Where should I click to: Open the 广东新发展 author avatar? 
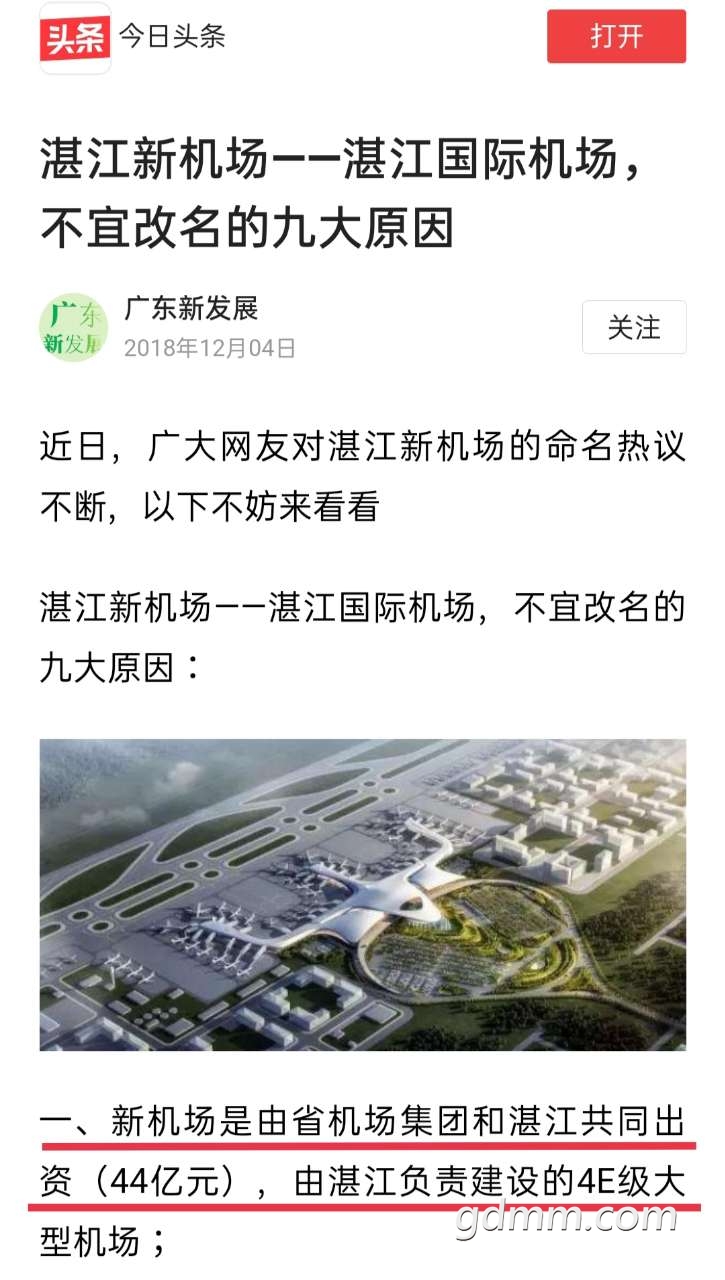[73, 328]
